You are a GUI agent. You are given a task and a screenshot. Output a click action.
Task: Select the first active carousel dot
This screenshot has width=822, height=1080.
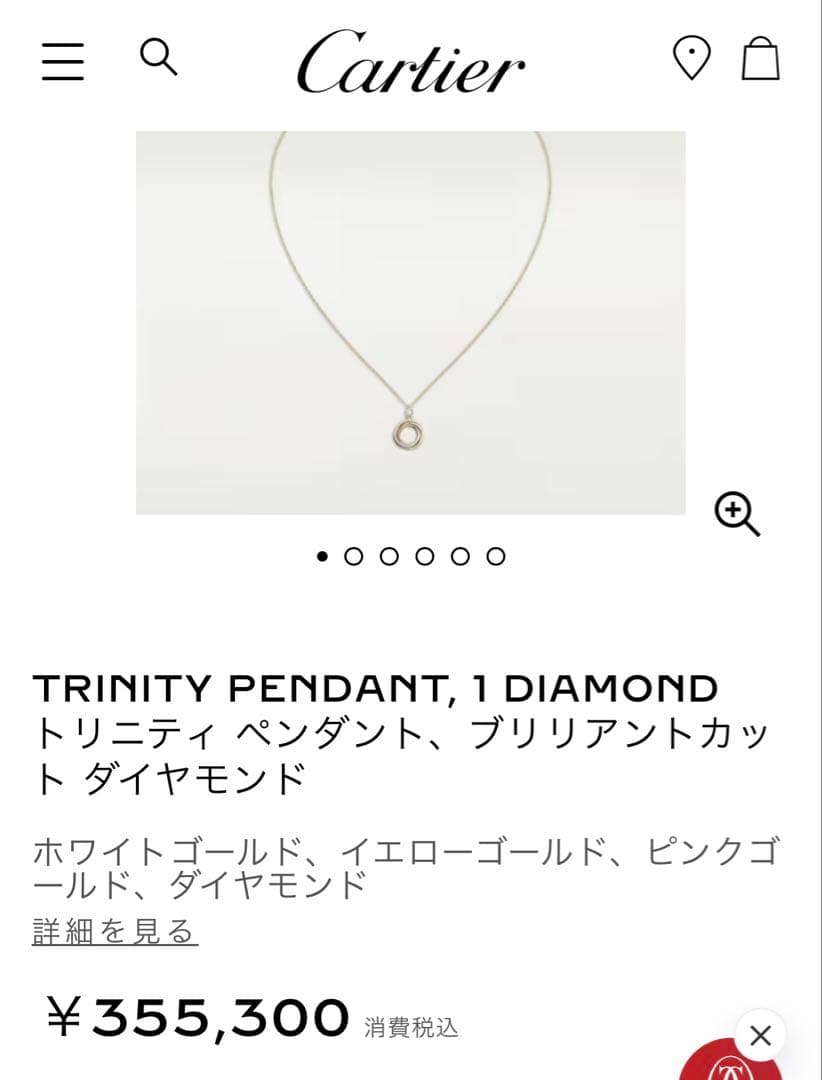click(322, 557)
